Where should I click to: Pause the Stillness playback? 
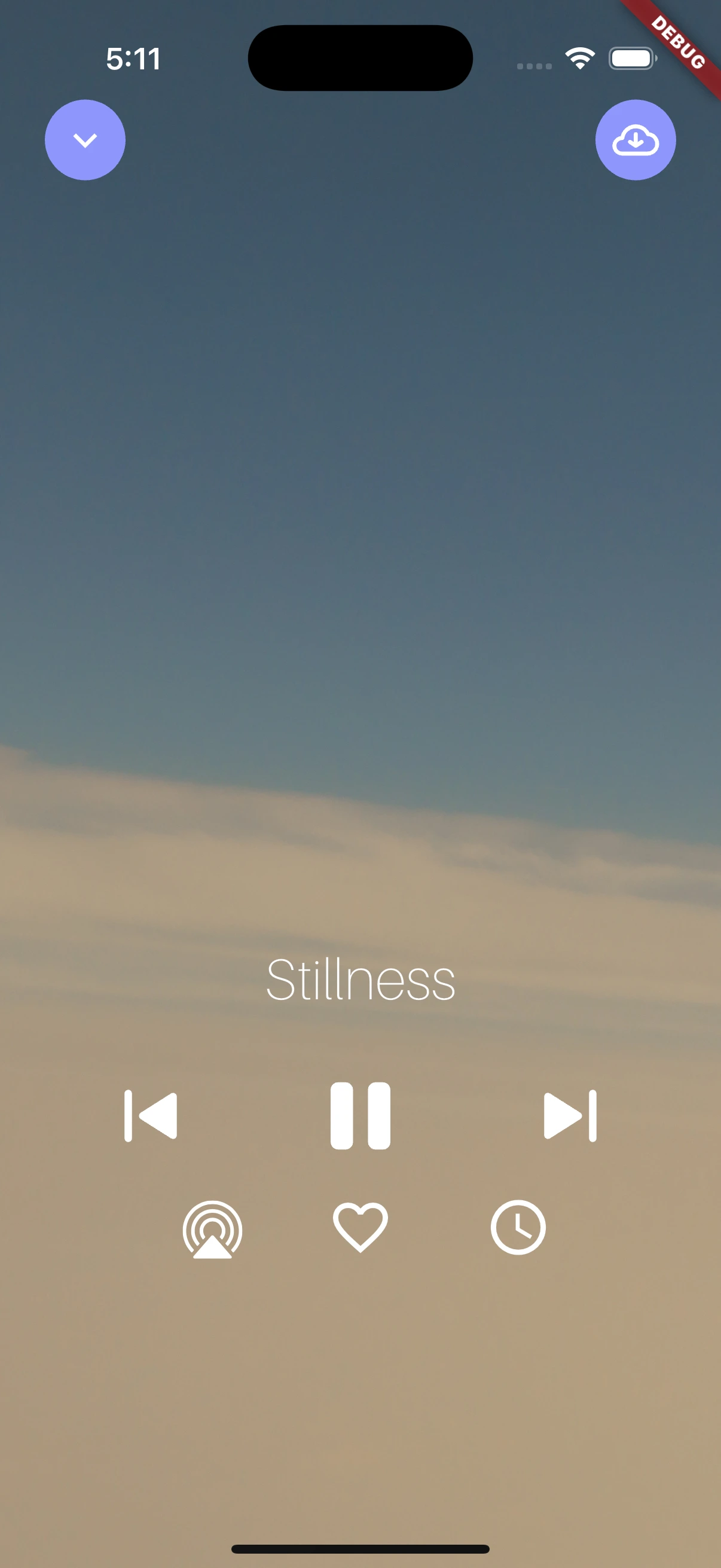click(360, 1116)
